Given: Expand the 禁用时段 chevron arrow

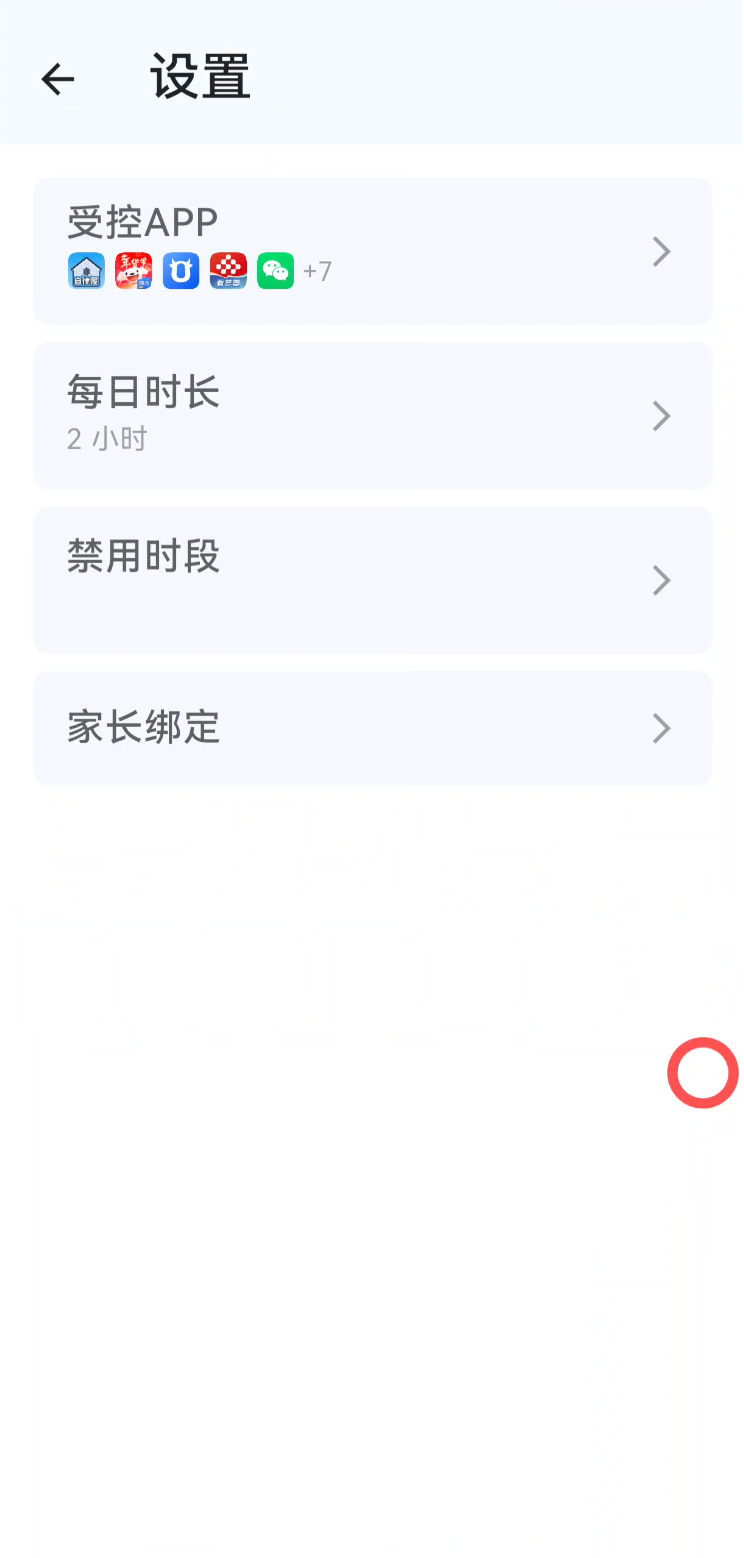Looking at the screenshot, I should [661, 580].
